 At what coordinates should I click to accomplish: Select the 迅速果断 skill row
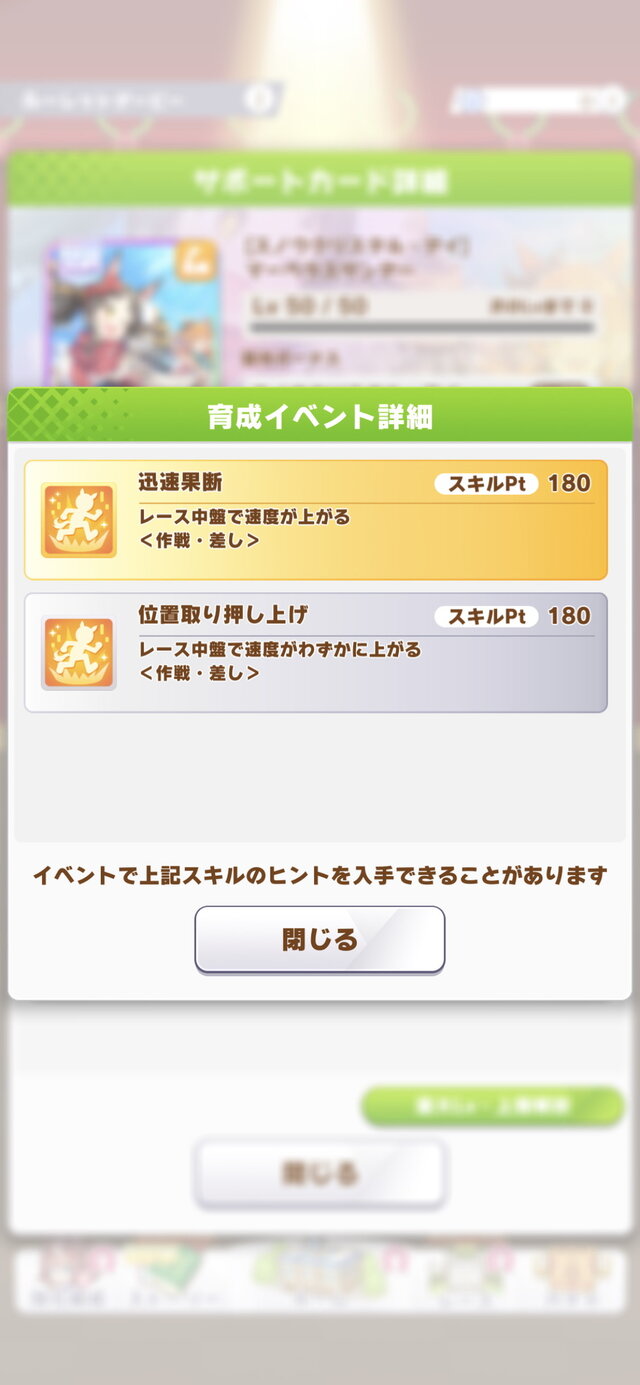tap(316, 520)
